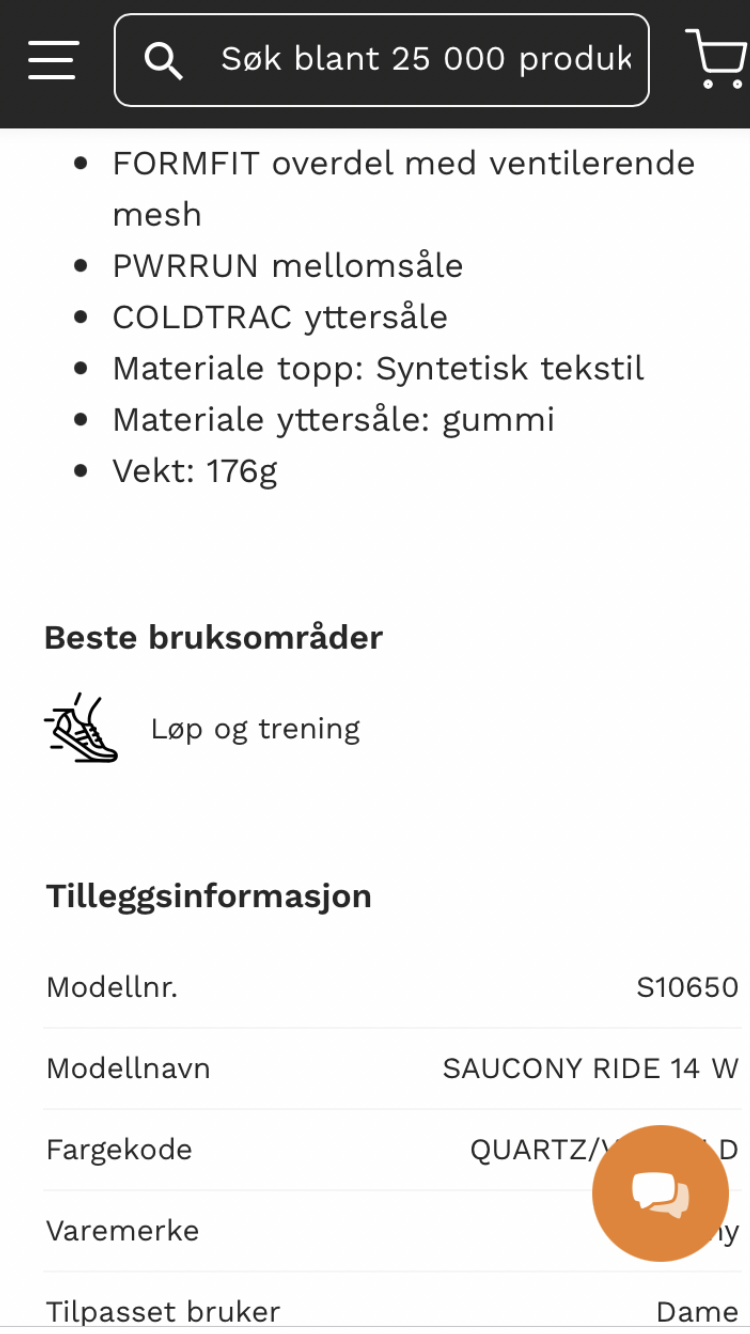This screenshot has height=1334, width=750.
Task: Click the magnifying glass search icon
Action: coord(164,59)
